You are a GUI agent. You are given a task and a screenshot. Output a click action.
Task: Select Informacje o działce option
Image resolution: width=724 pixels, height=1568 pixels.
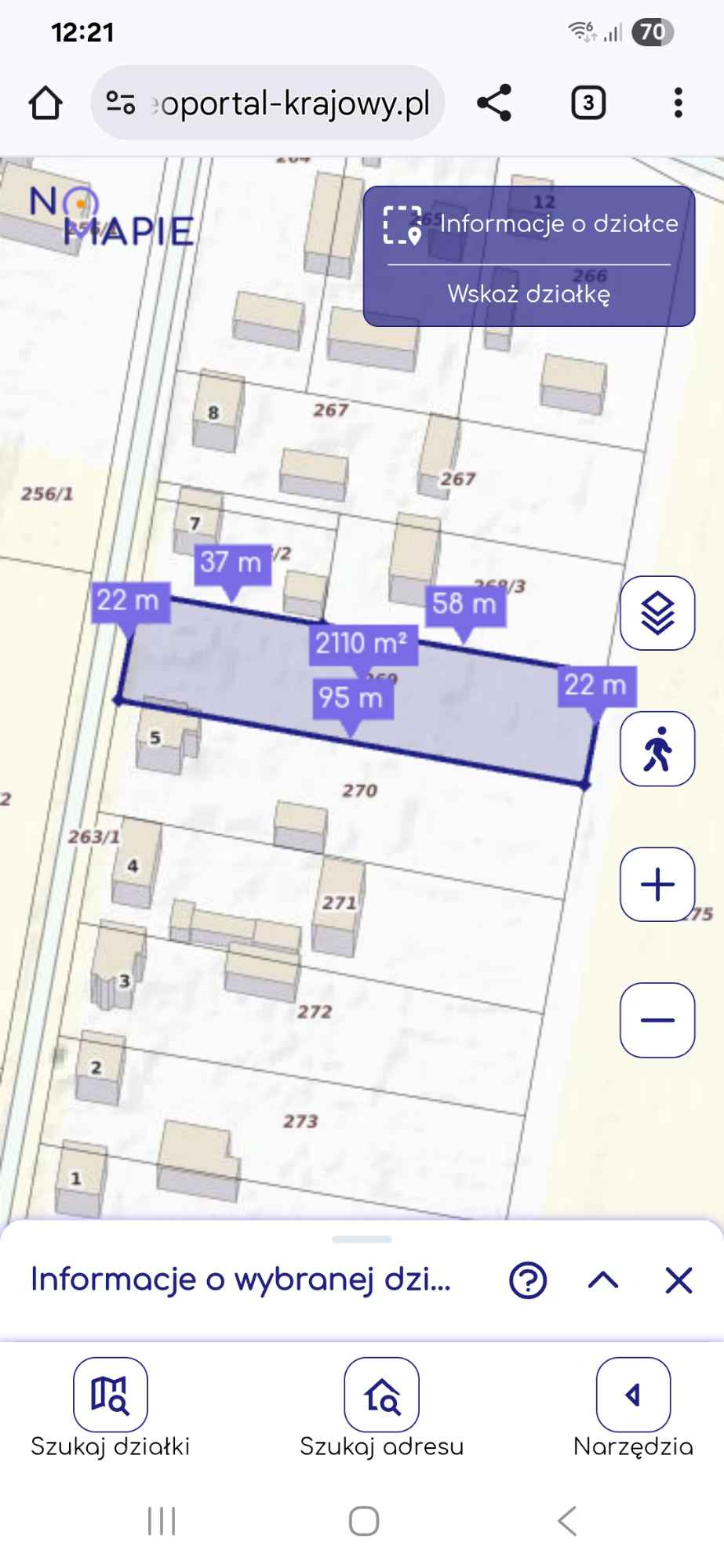[x=529, y=224]
